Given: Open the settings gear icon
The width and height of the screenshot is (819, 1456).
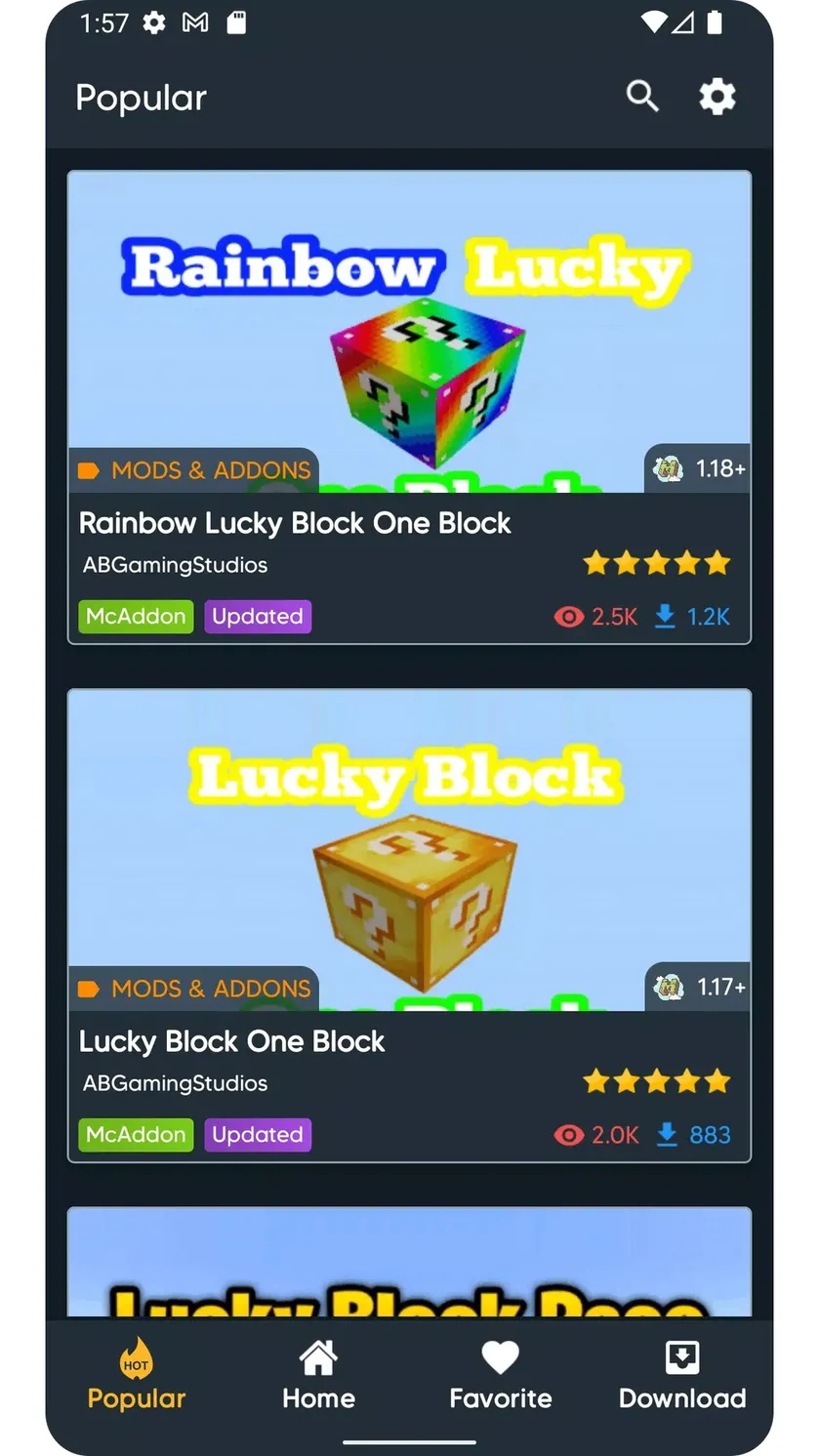Looking at the screenshot, I should (x=717, y=97).
